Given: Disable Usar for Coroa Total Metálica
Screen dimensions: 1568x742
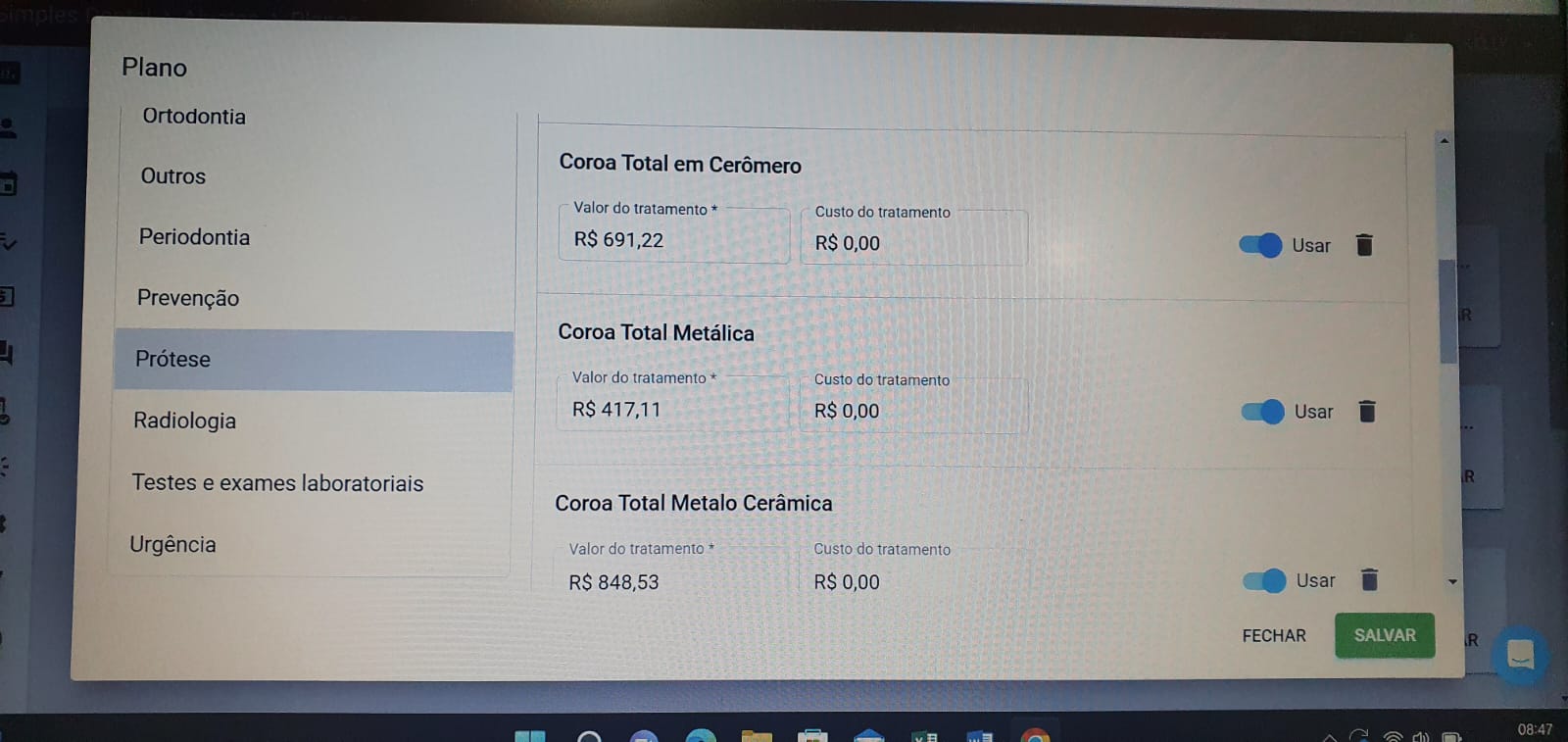Looking at the screenshot, I should (1262, 412).
